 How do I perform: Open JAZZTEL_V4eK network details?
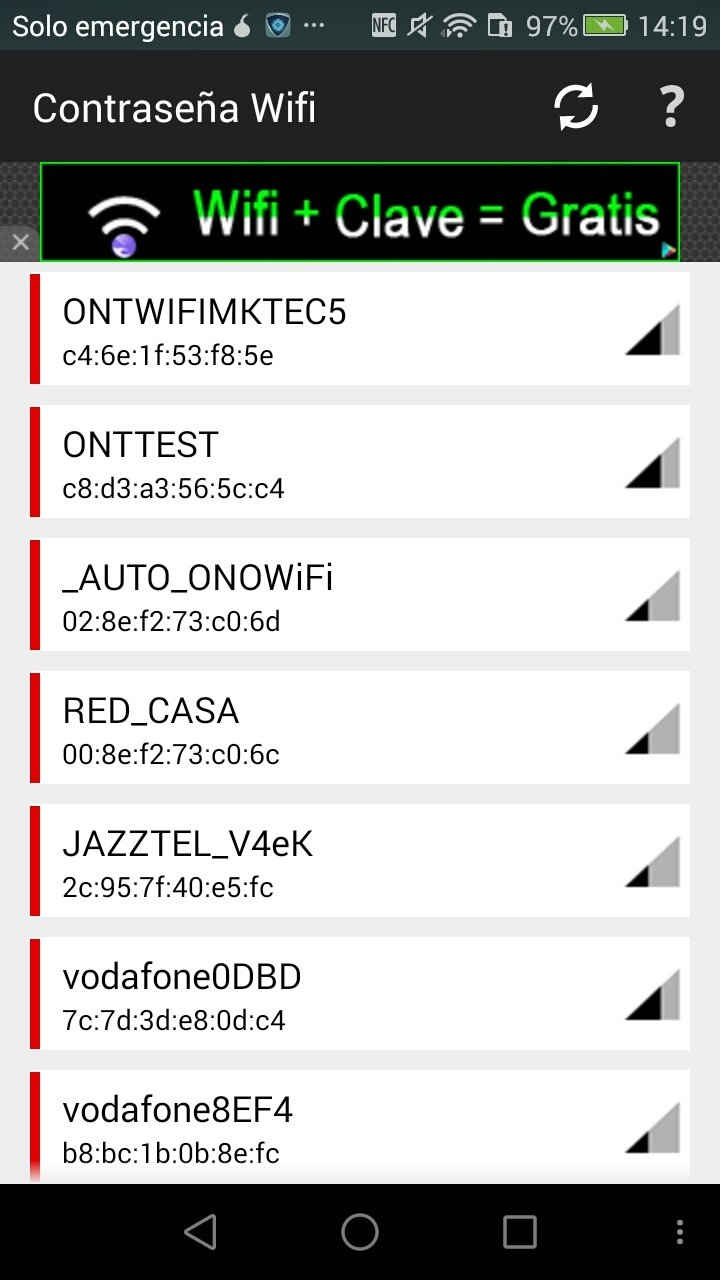[x=360, y=860]
